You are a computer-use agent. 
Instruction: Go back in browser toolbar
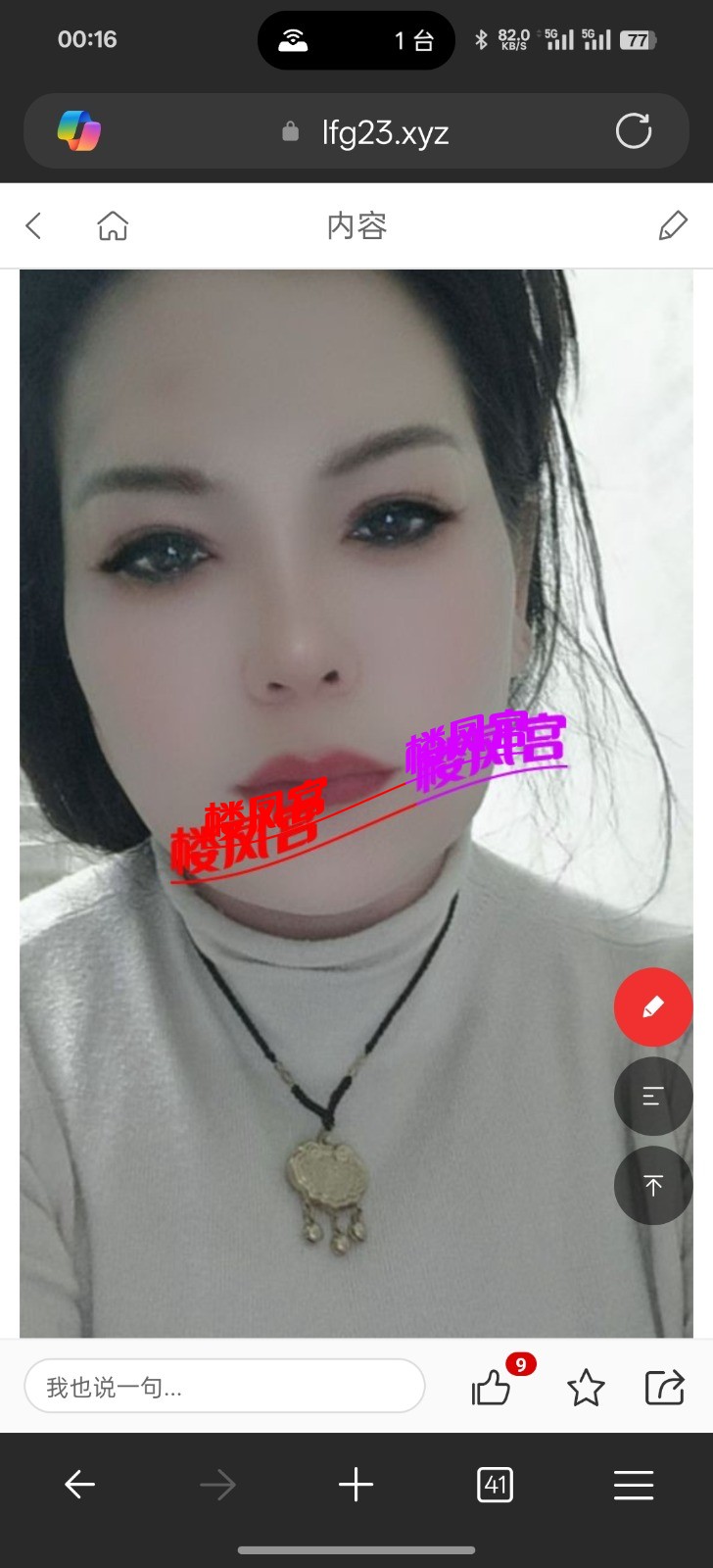coord(79,1485)
